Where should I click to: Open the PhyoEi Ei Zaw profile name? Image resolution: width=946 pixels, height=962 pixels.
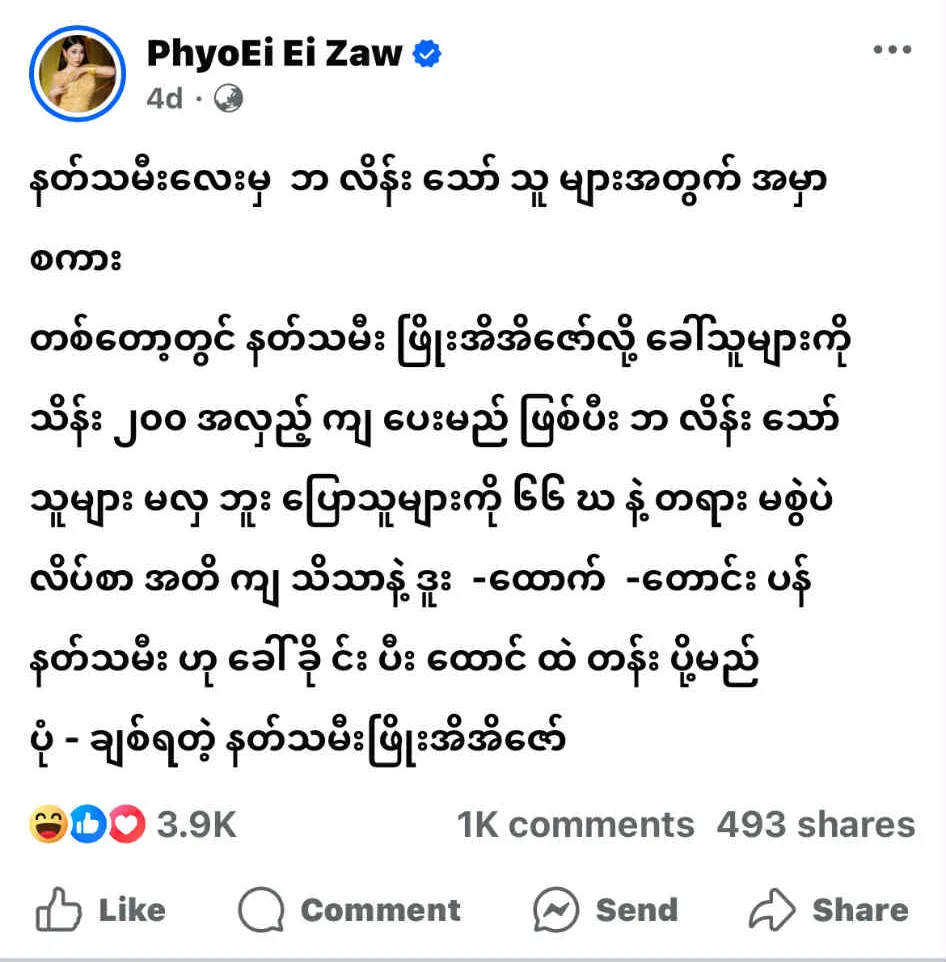coord(275,54)
